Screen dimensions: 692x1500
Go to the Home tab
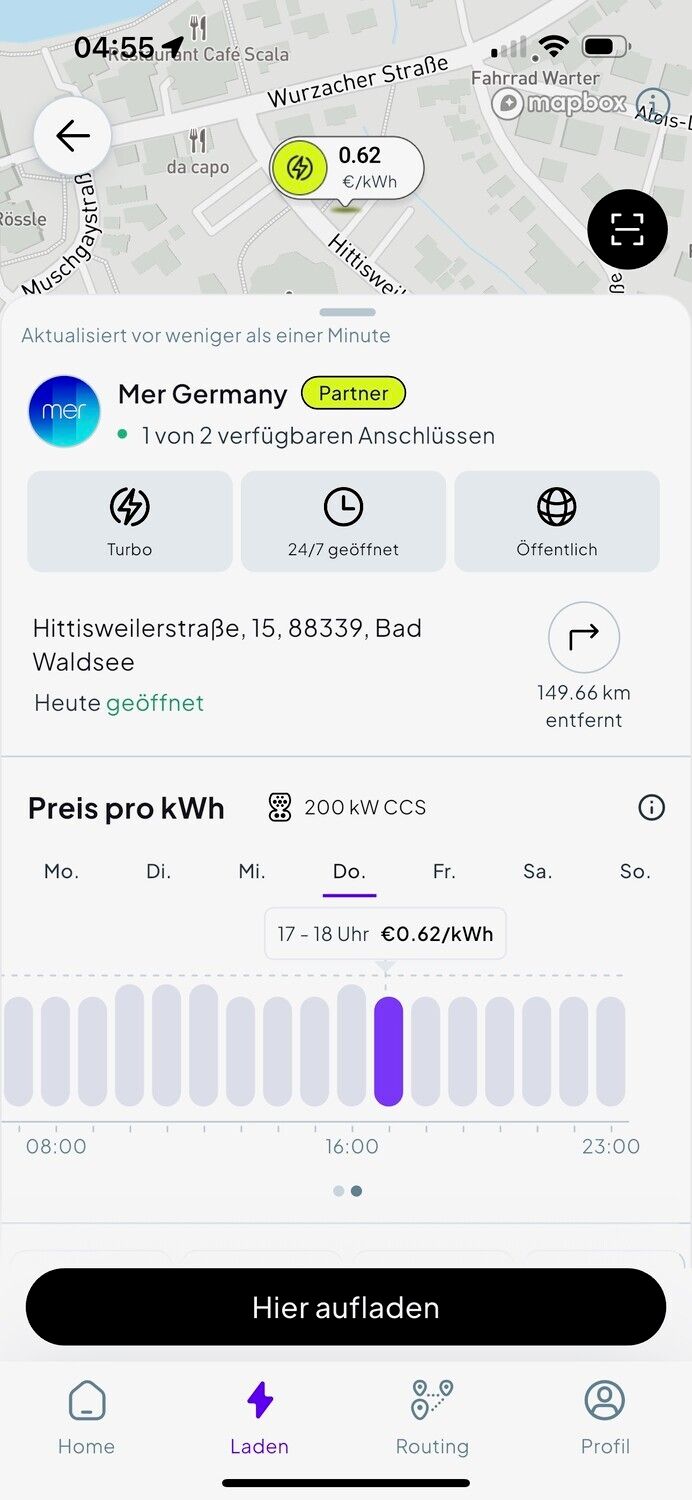86,1417
